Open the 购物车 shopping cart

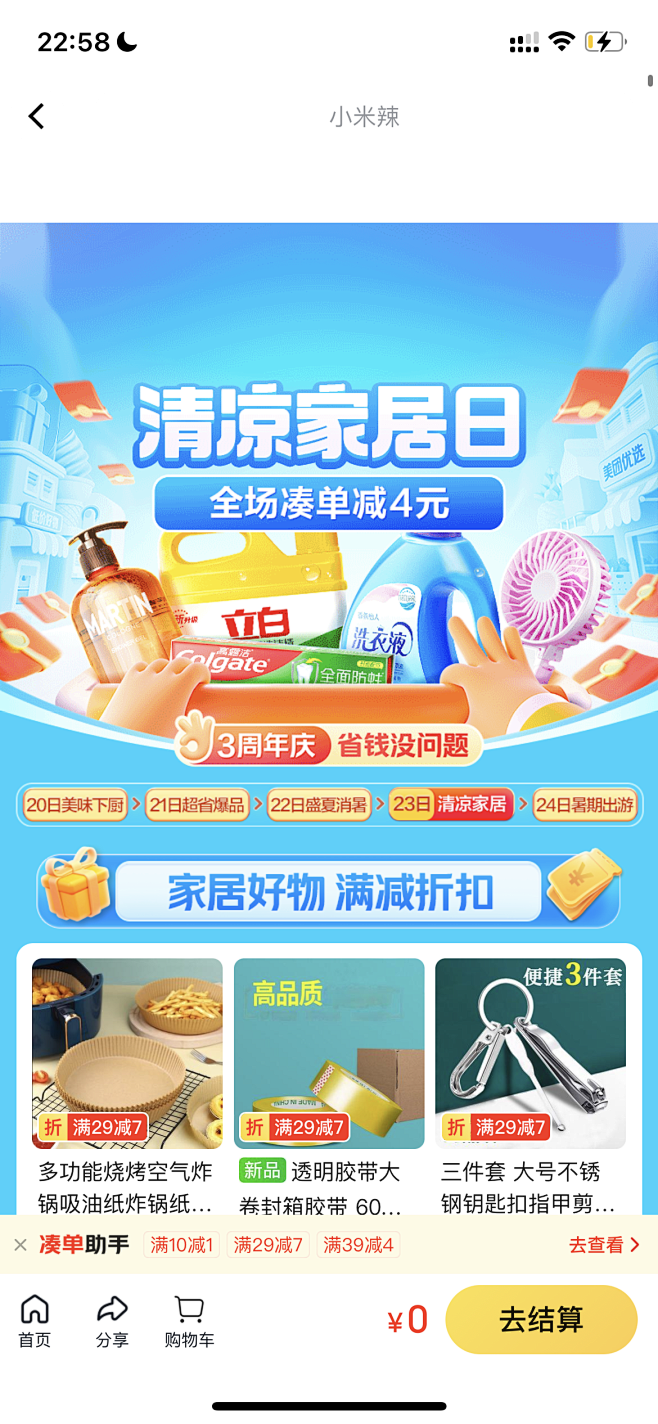point(189,1321)
